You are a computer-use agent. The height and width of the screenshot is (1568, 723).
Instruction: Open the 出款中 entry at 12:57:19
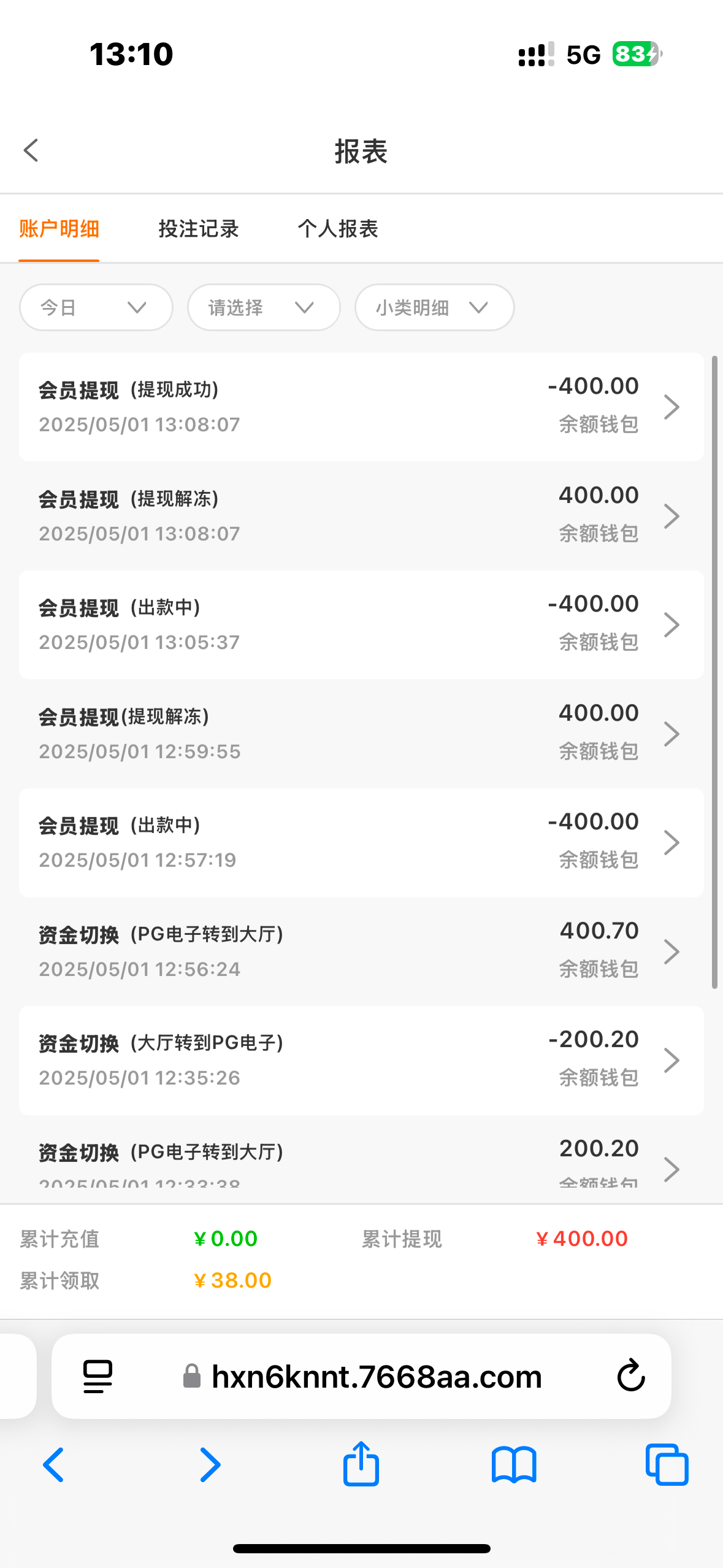point(361,842)
